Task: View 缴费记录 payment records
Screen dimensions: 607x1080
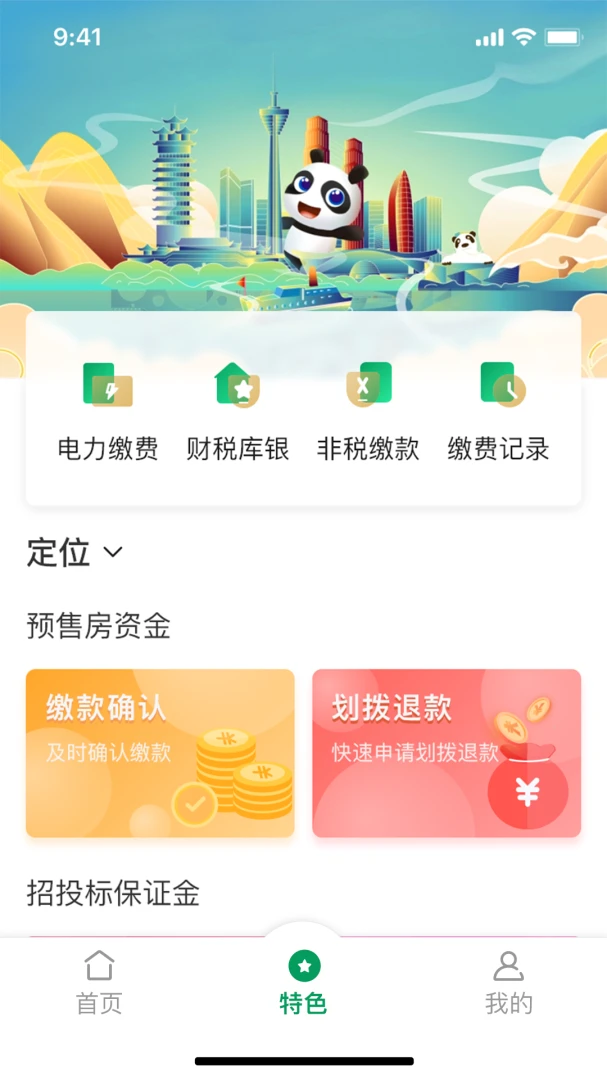Action: pyautogui.click(x=498, y=412)
